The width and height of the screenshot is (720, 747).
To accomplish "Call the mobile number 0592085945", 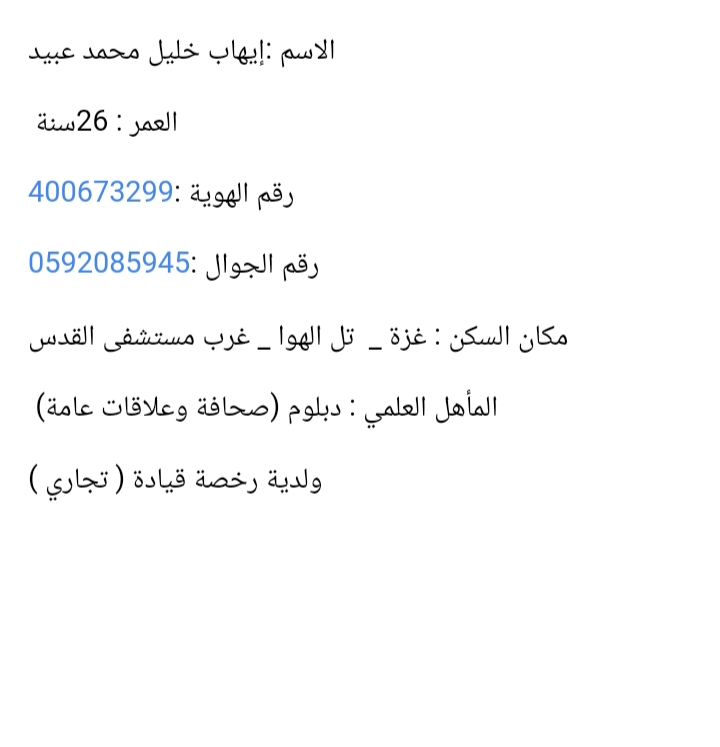I will 109,263.
